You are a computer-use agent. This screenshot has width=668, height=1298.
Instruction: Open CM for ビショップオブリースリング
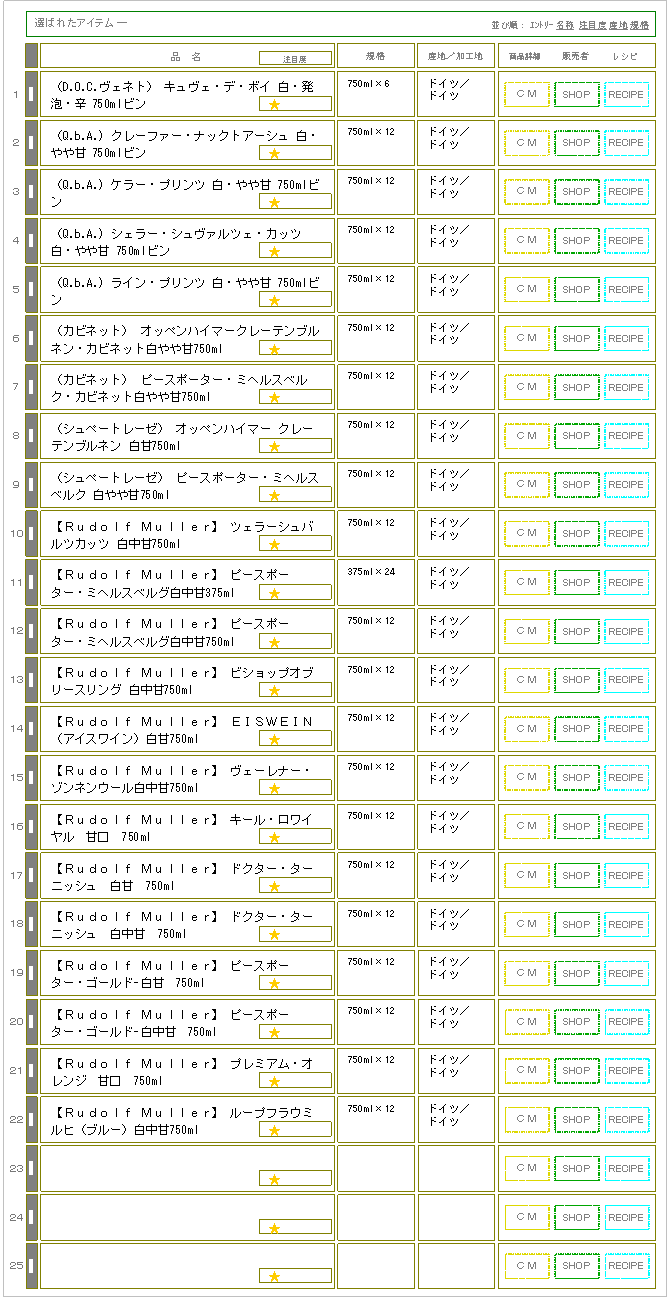(526, 680)
